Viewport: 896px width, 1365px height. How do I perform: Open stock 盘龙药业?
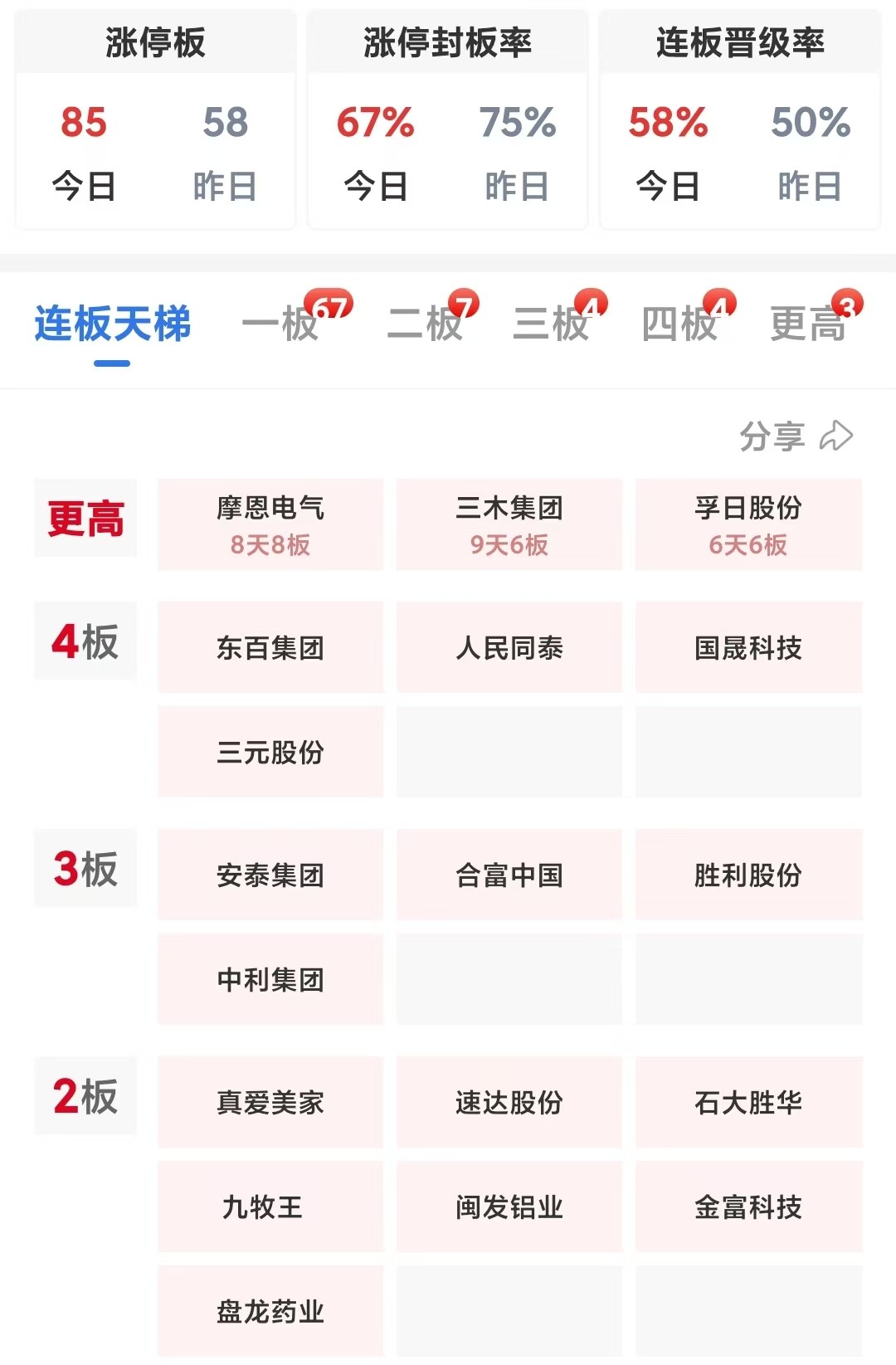[x=270, y=1311]
